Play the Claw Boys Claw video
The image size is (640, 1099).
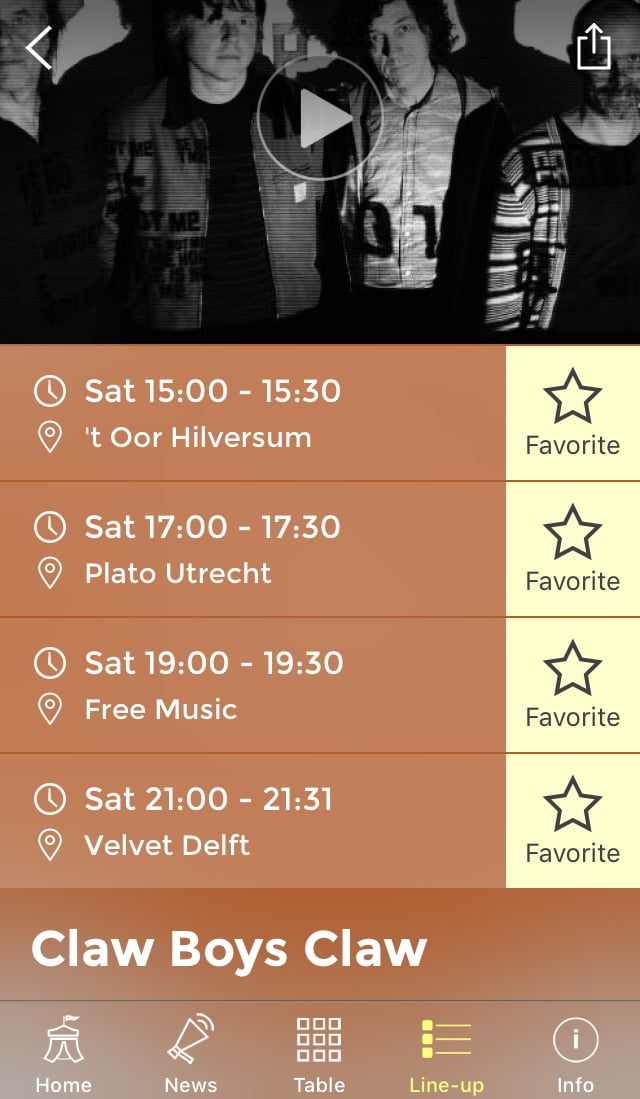[x=320, y=118]
